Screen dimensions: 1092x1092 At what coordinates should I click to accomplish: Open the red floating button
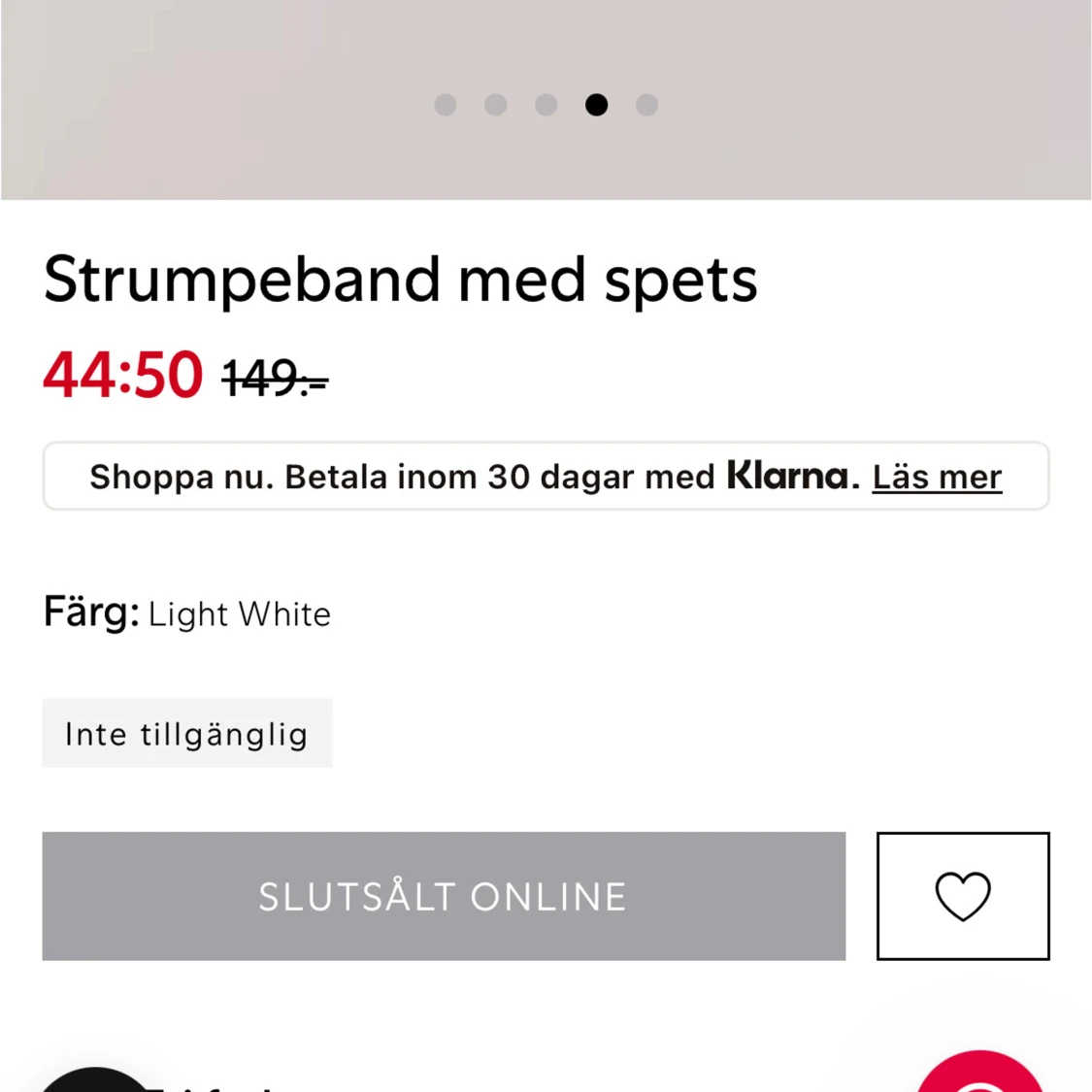point(978,1075)
